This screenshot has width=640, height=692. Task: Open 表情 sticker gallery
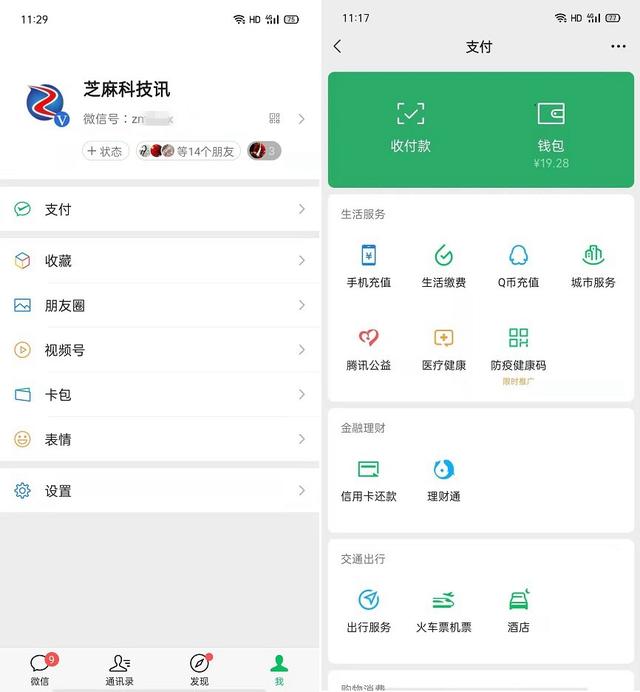point(160,439)
